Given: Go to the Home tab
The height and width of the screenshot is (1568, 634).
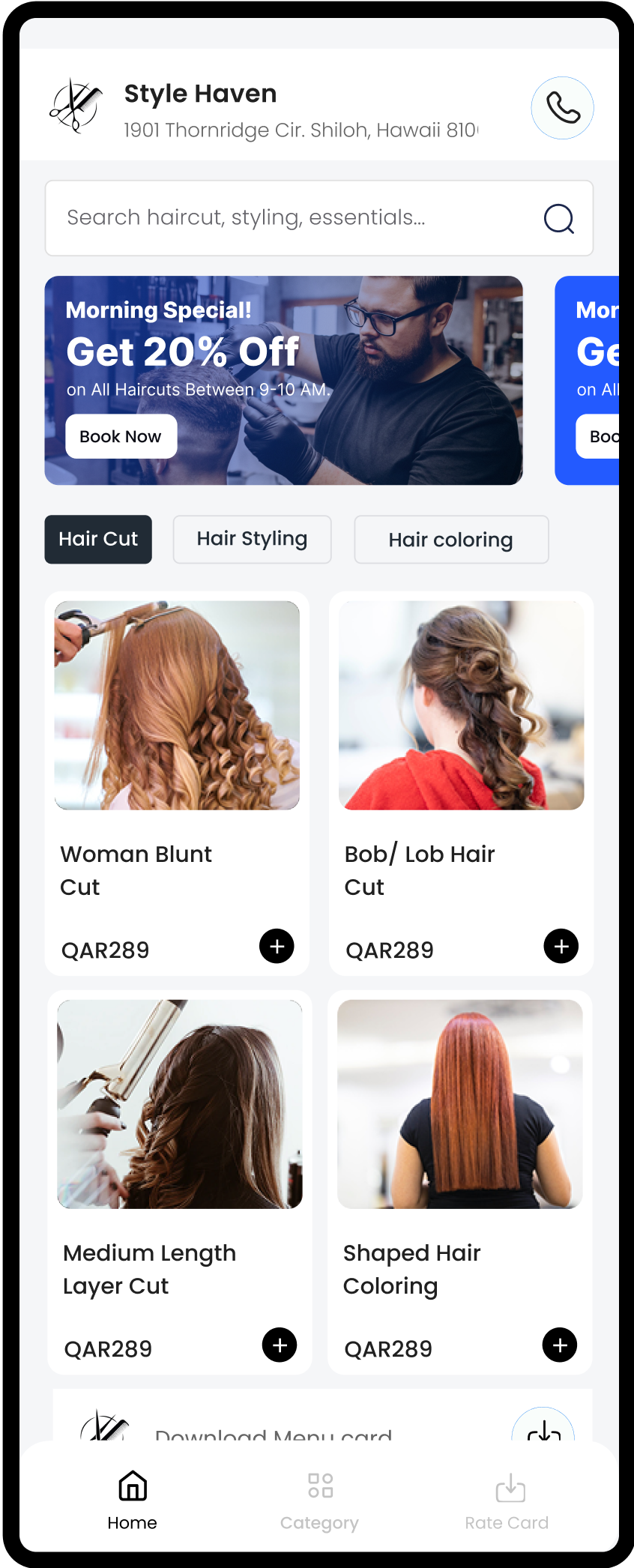Looking at the screenshot, I should (133, 1499).
